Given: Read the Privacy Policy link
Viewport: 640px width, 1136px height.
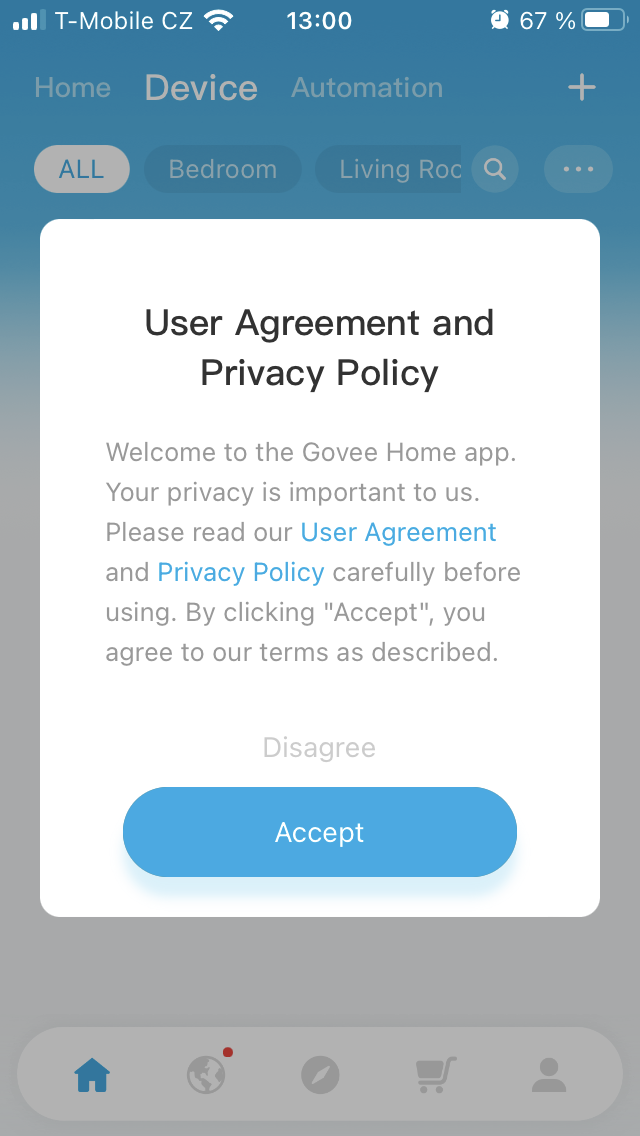Looking at the screenshot, I should pyautogui.click(x=241, y=572).
